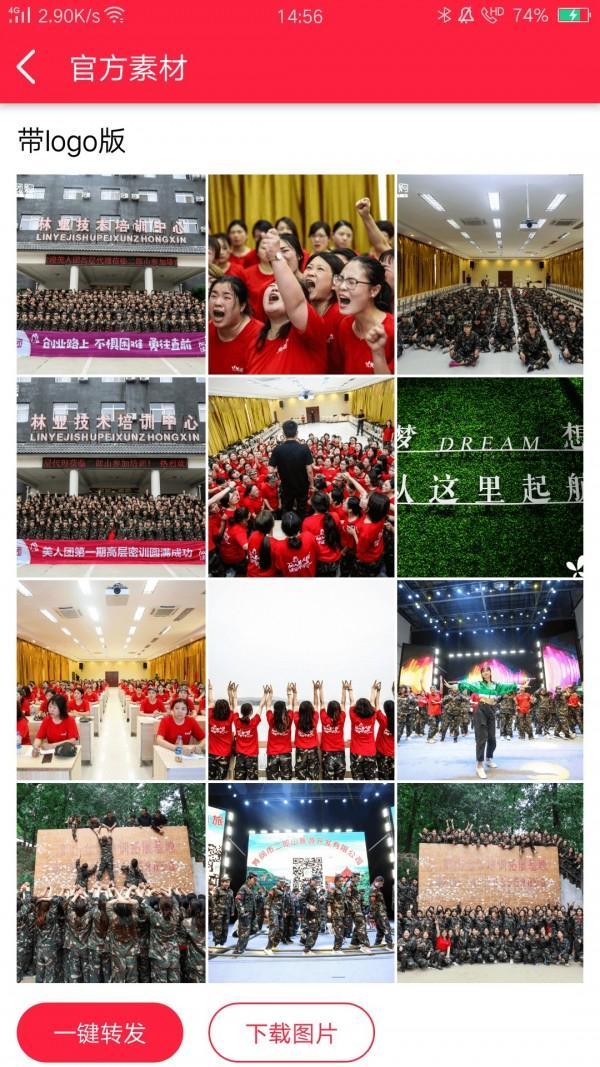Open photo of women in red raising fists
The height and width of the screenshot is (1067, 600).
(301, 274)
